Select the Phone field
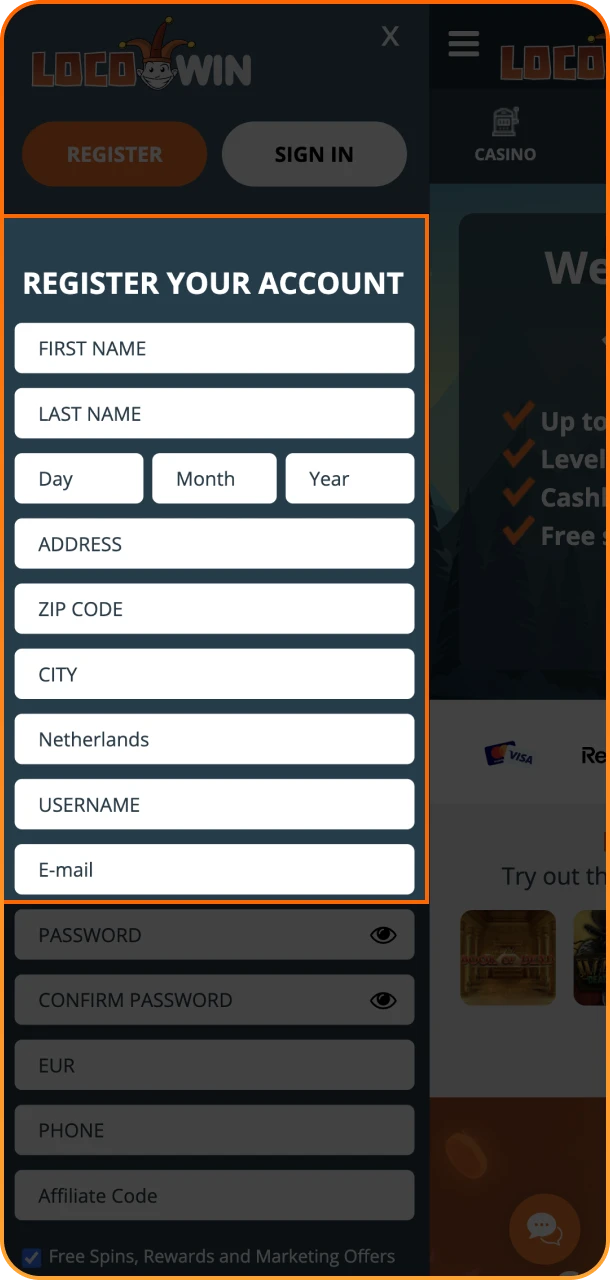 pos(214,1130)
